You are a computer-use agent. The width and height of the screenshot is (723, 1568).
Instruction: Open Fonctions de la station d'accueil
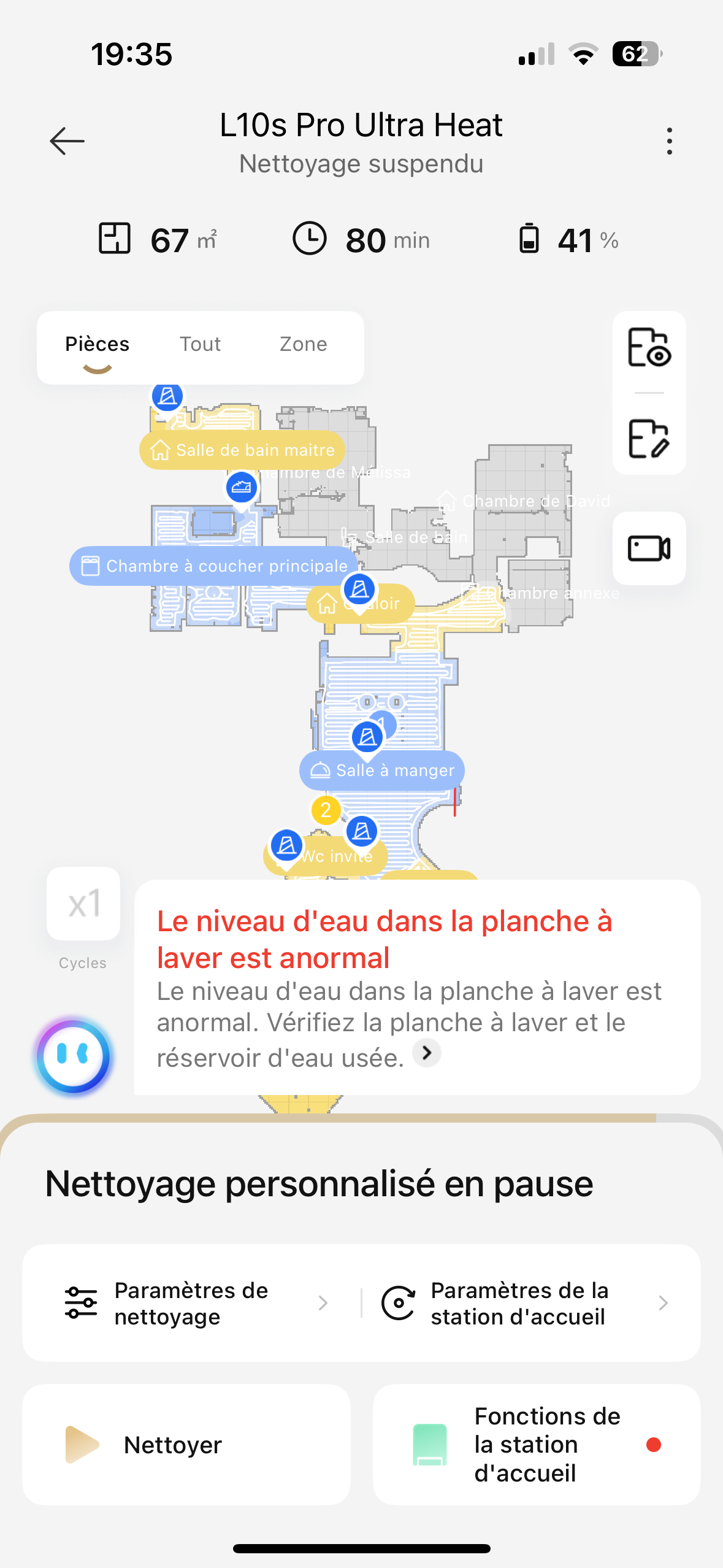tap(537, 1445)
